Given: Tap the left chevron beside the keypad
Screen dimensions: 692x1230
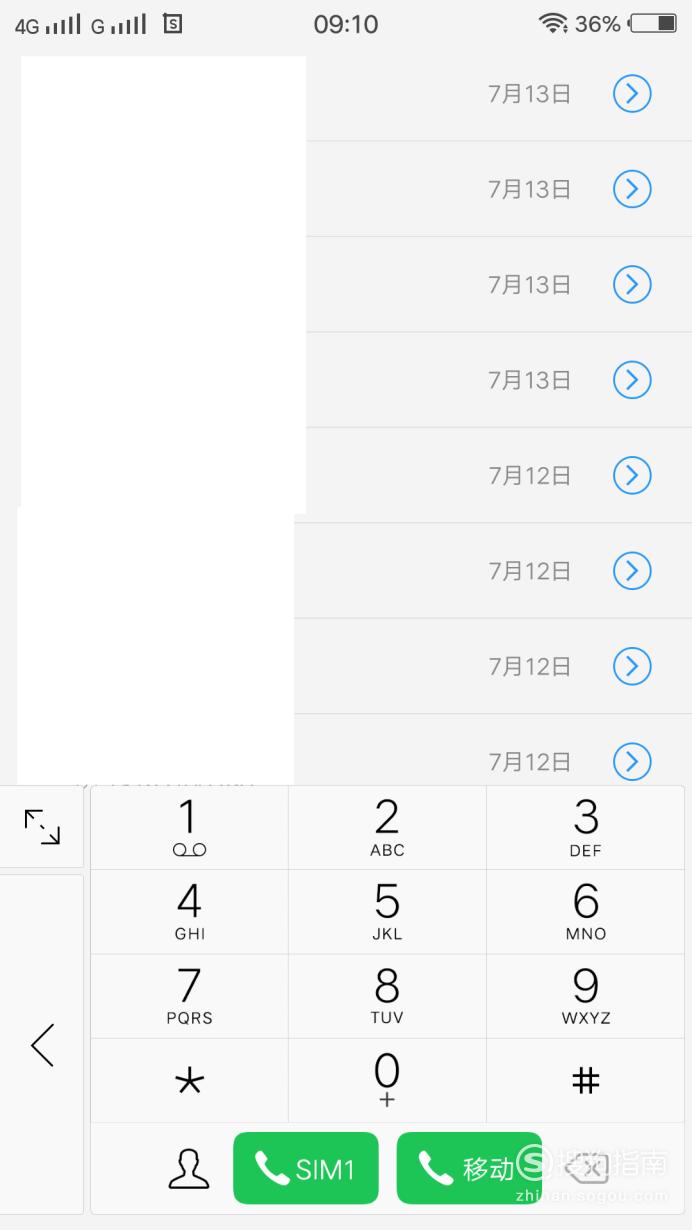Looking at the screenshot, I should point(42,1045).
